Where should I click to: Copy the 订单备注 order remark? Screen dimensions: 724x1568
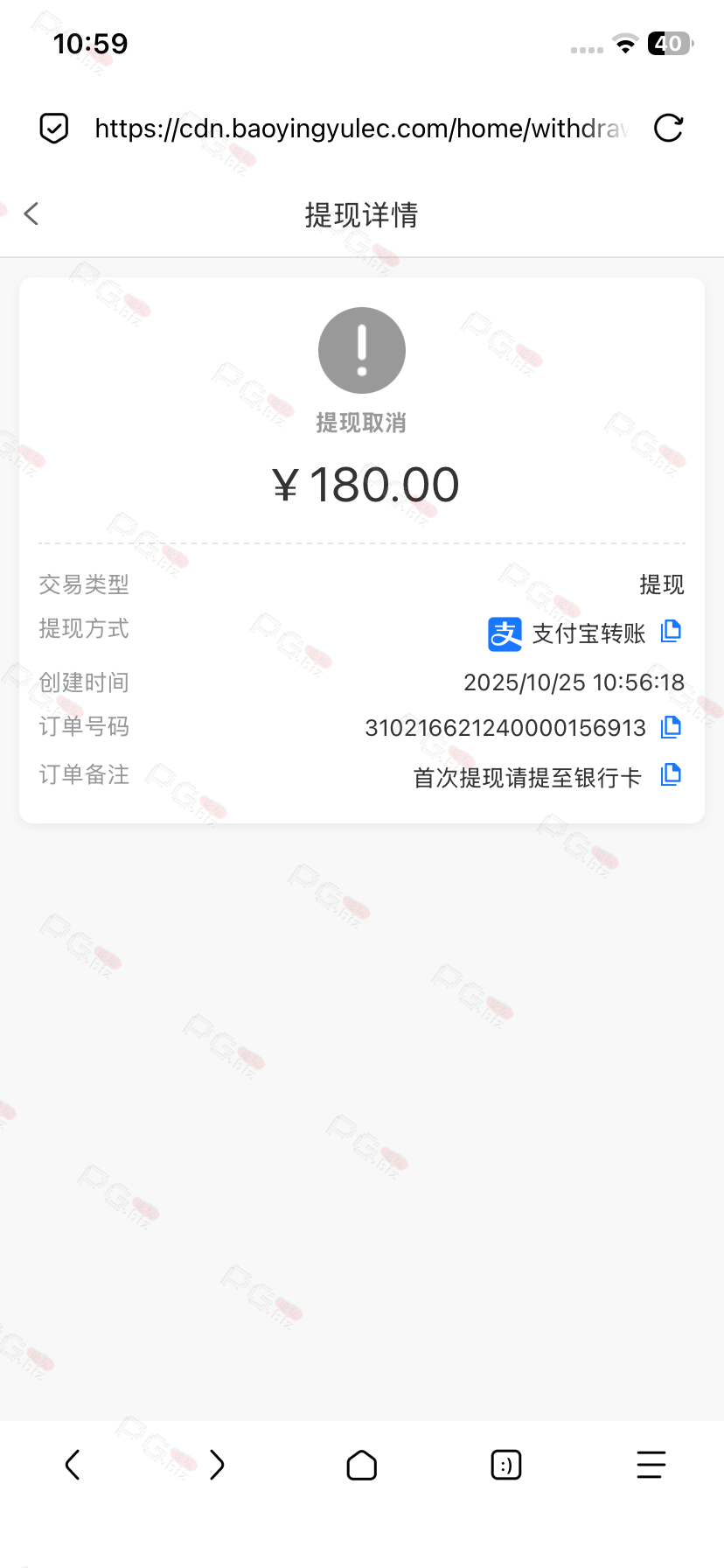coord(671,775)
